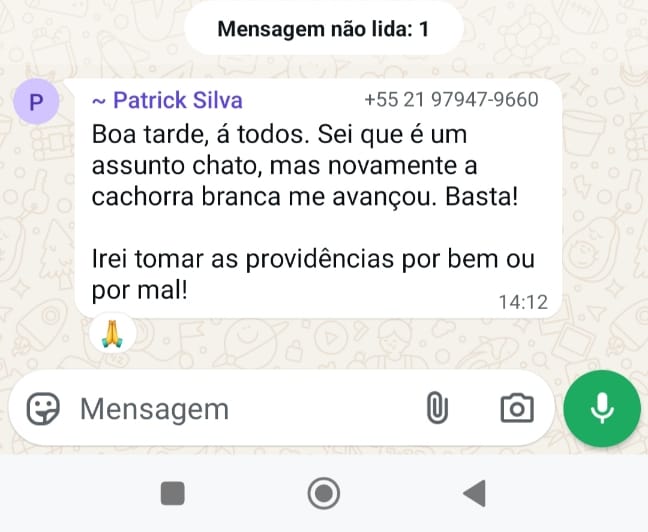This screenshot has height=532, width=648.
Task: Open recent apps with the square button
Action: click(x=174, y=492)
